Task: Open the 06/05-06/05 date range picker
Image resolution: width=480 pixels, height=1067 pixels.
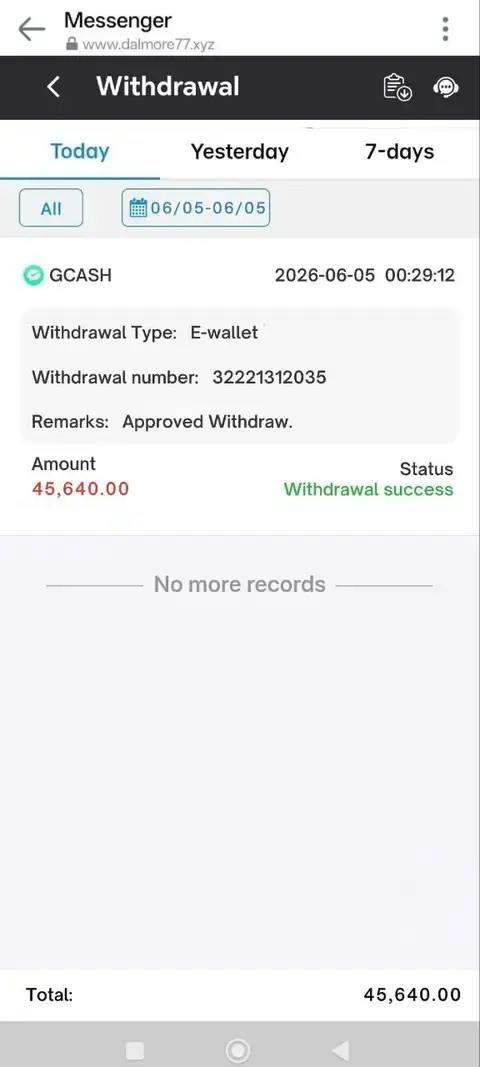Action: coord(196,208)
